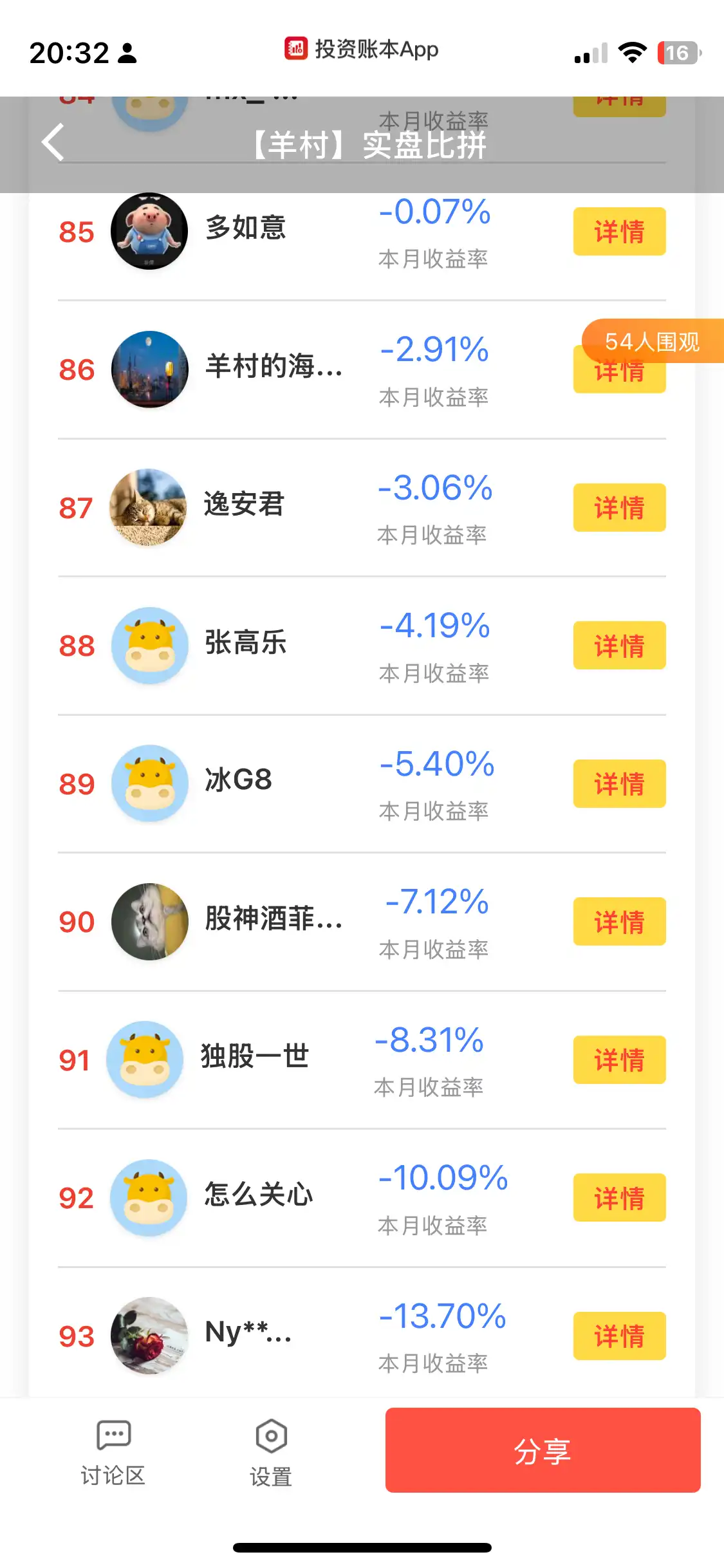Open 详情 for 多如意

click(619, 232)
